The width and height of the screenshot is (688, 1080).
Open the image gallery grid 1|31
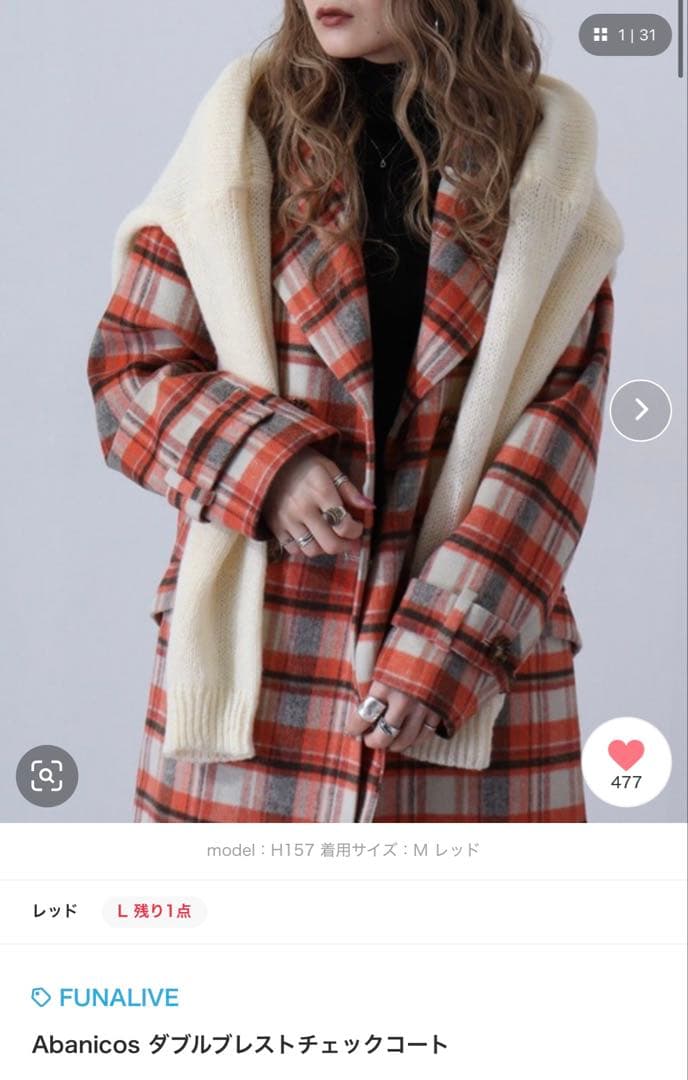[625, 35]
